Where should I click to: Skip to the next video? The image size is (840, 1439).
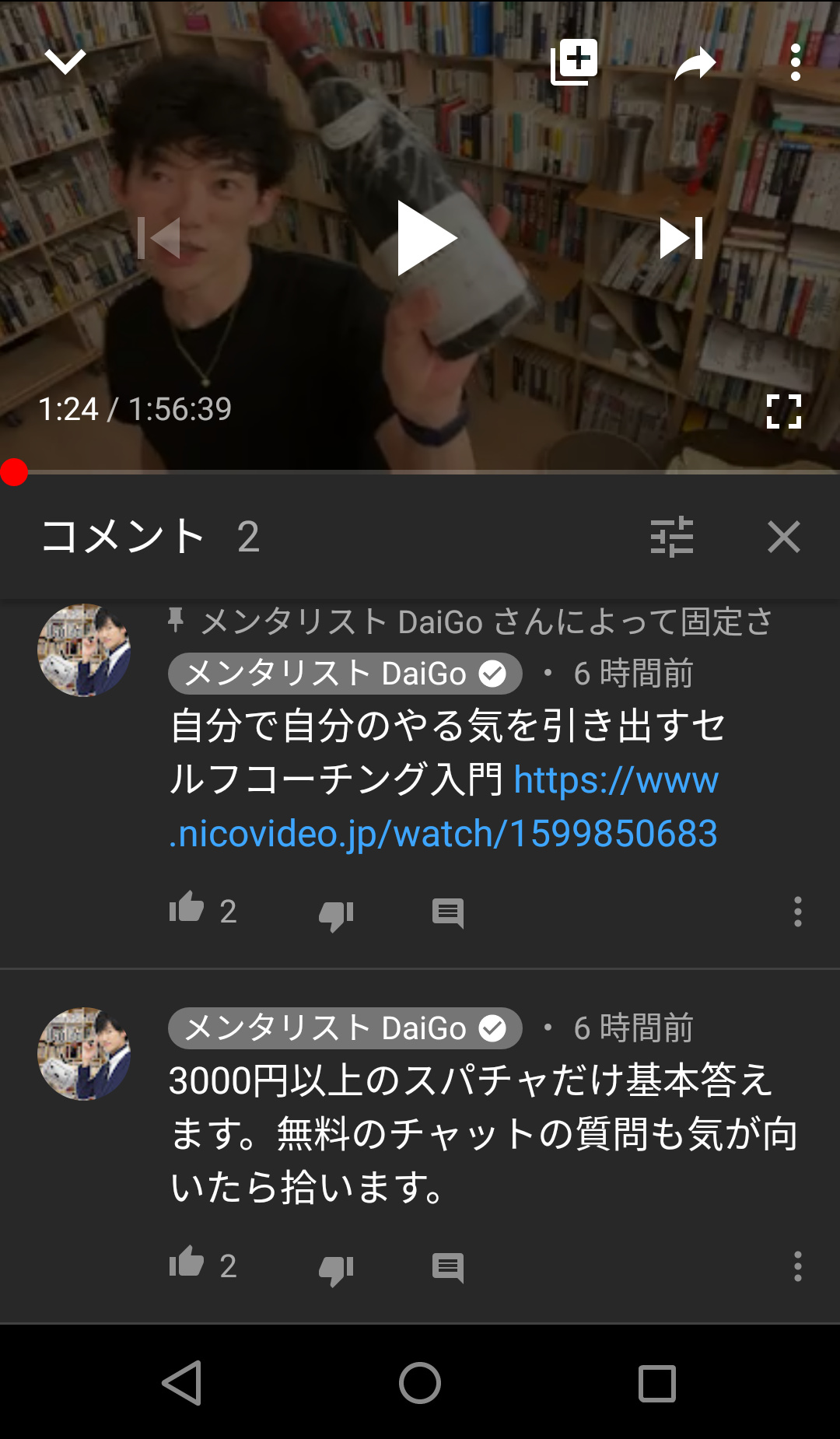[681, 238]
